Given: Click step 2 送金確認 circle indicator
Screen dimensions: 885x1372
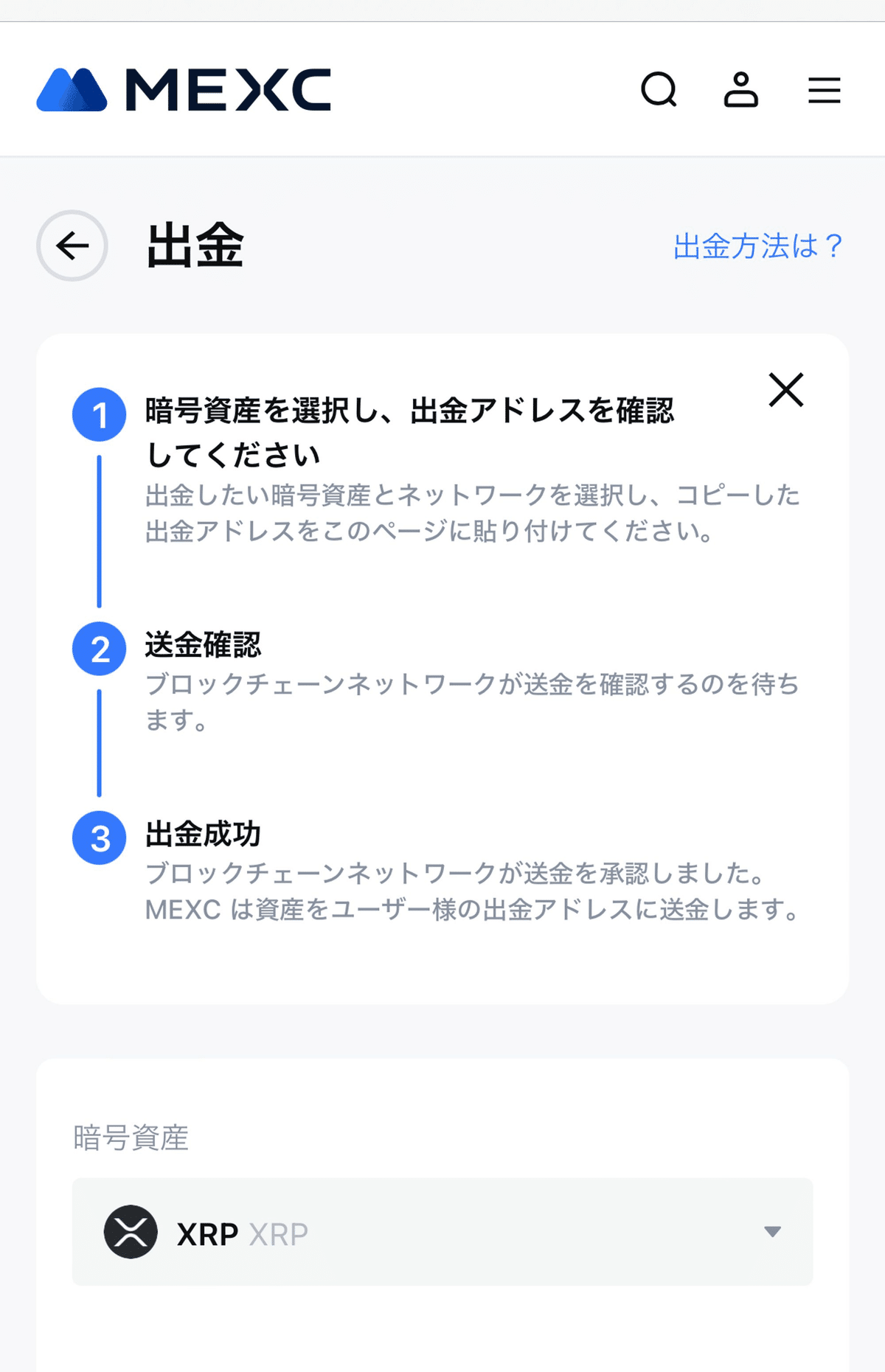Looking at the screenshot, I should click(98, 650).
